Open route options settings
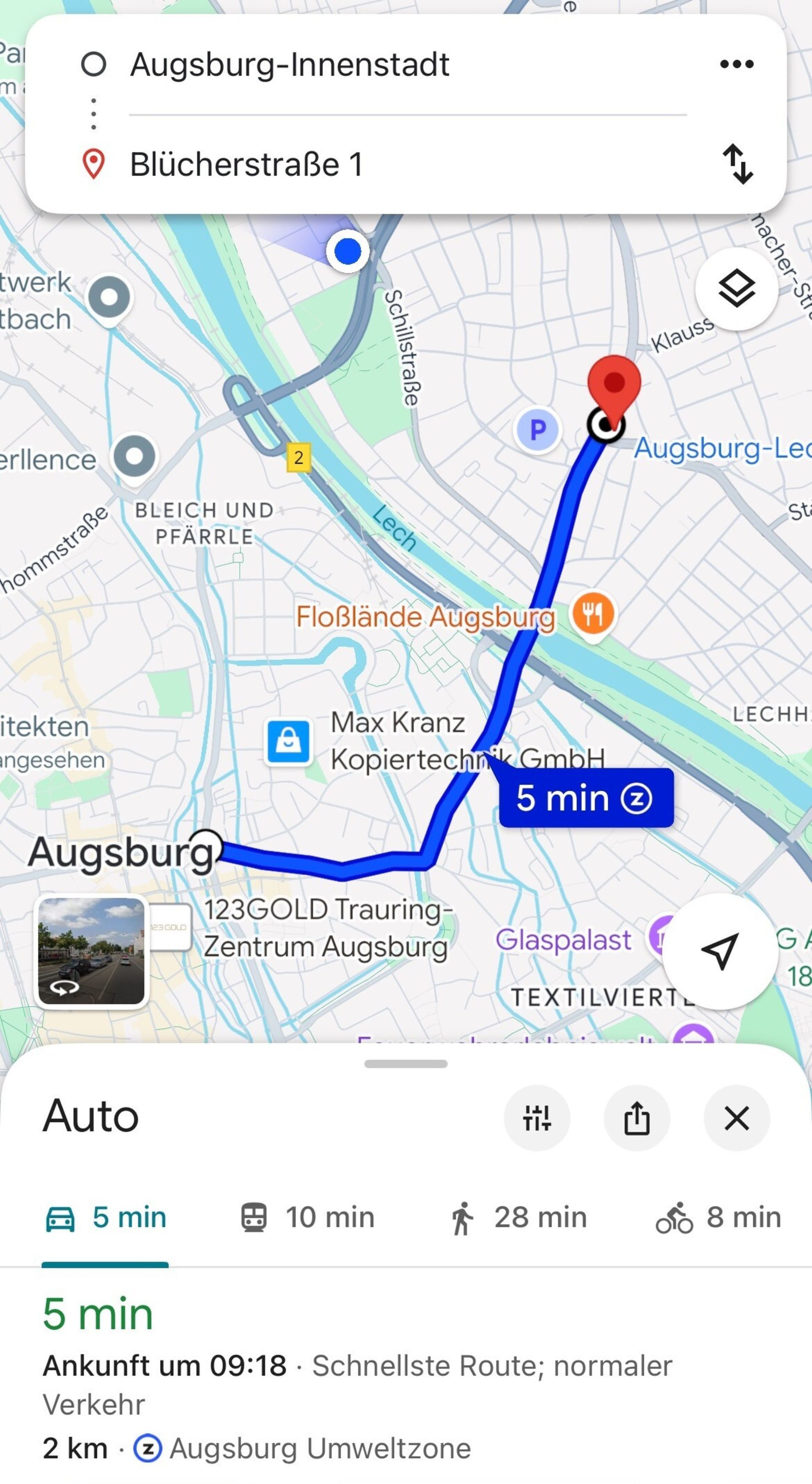812x1484 pixels. coord(537,1118)
